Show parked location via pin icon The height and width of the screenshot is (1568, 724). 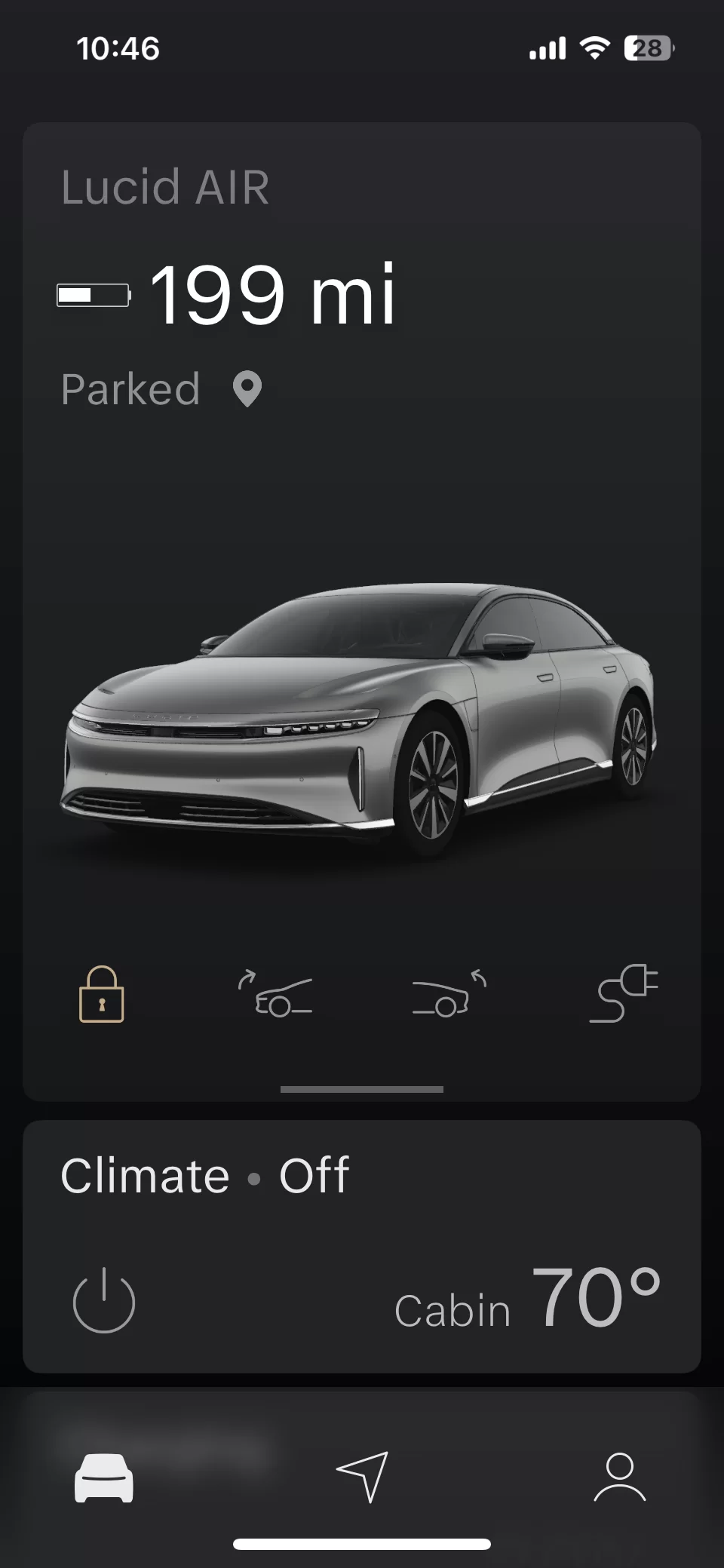[x=247, y=389]
